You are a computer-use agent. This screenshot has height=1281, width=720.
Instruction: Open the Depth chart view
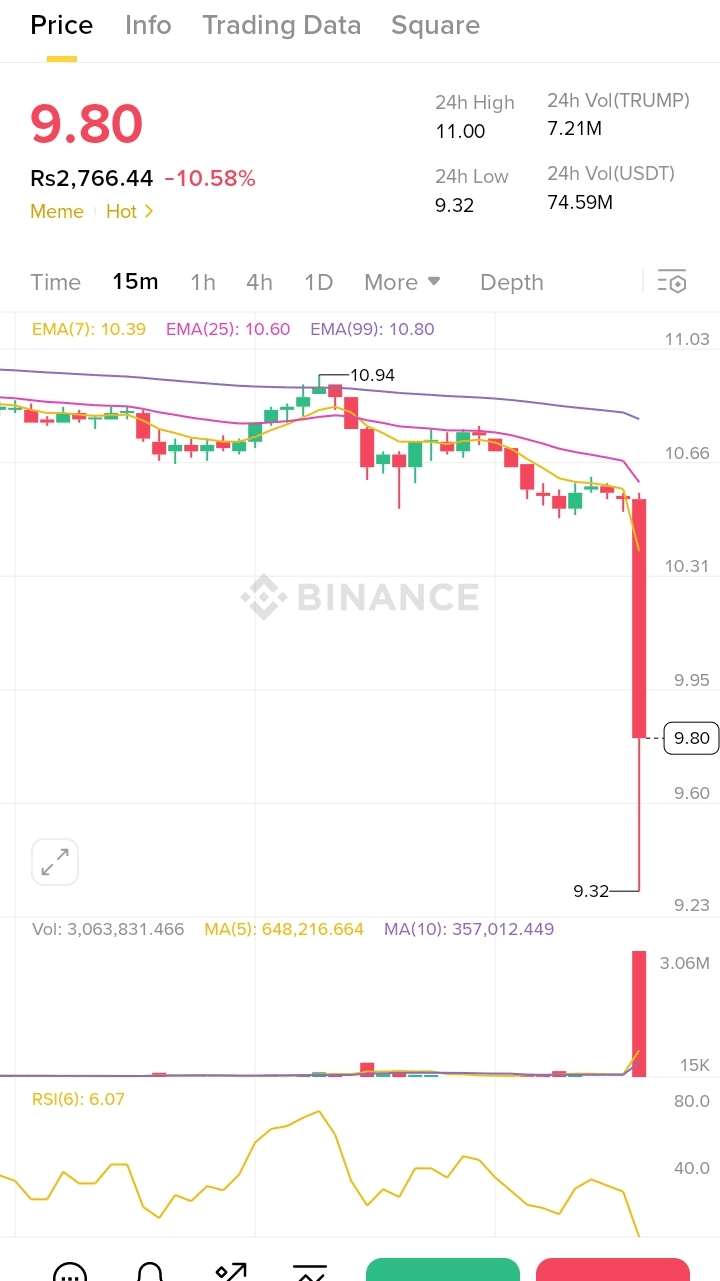(511, 282)
